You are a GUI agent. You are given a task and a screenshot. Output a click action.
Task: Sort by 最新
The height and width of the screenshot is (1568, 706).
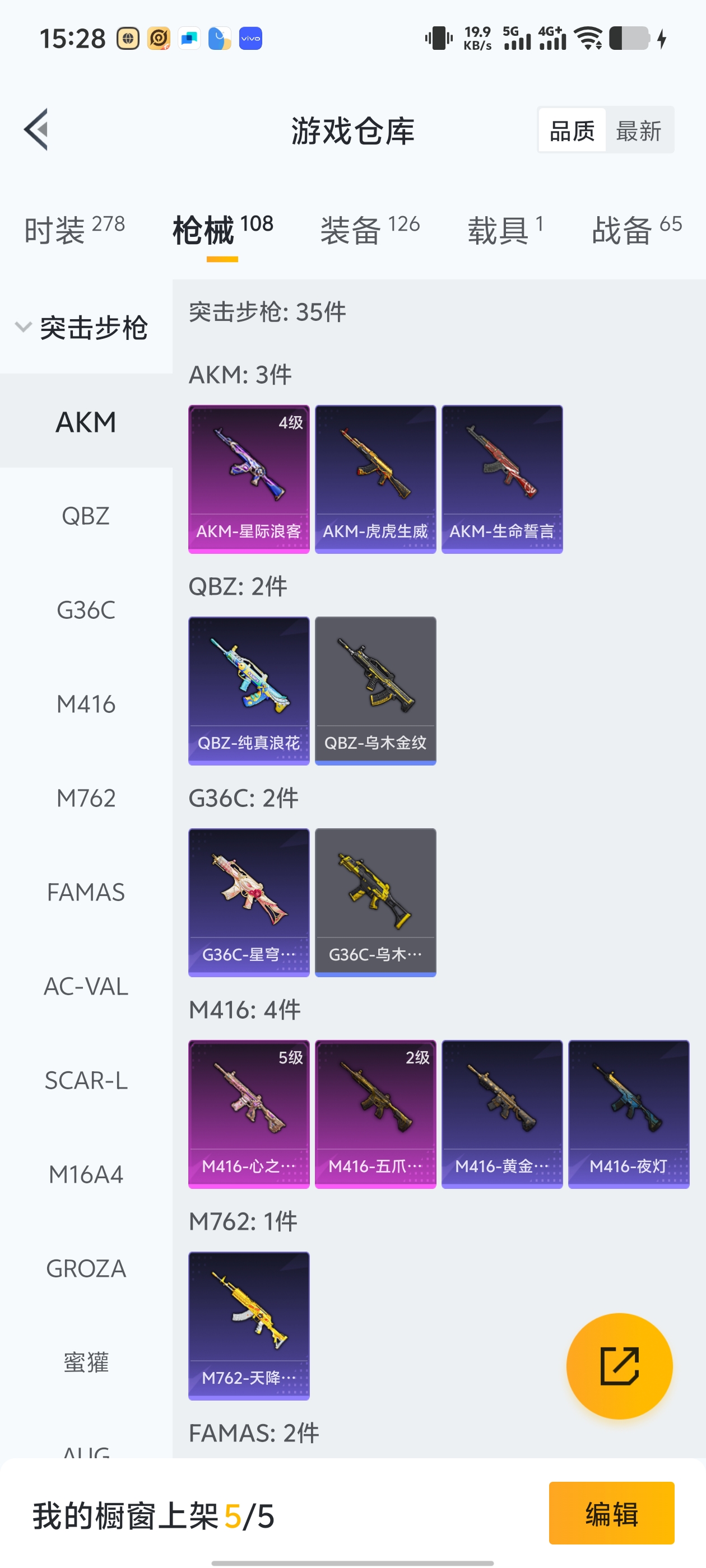coord(638,131)
